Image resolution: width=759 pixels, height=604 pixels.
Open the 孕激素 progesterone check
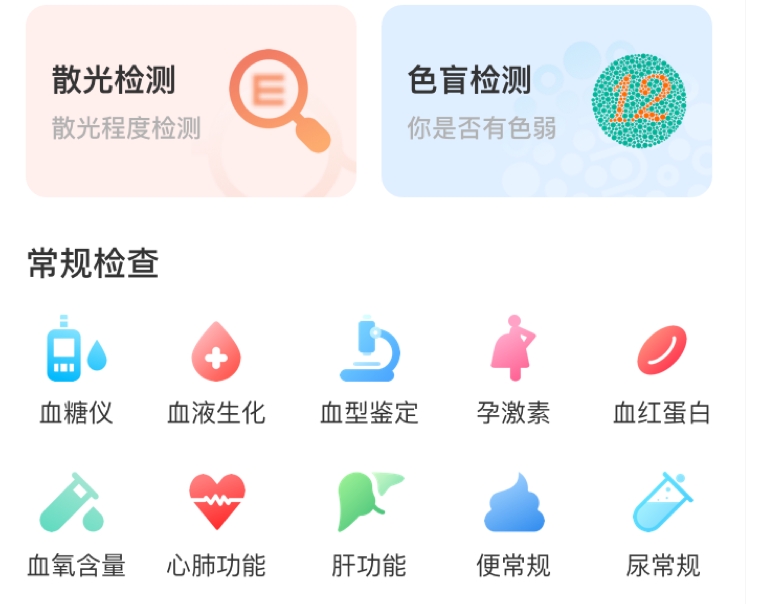[x=513, y=368]
